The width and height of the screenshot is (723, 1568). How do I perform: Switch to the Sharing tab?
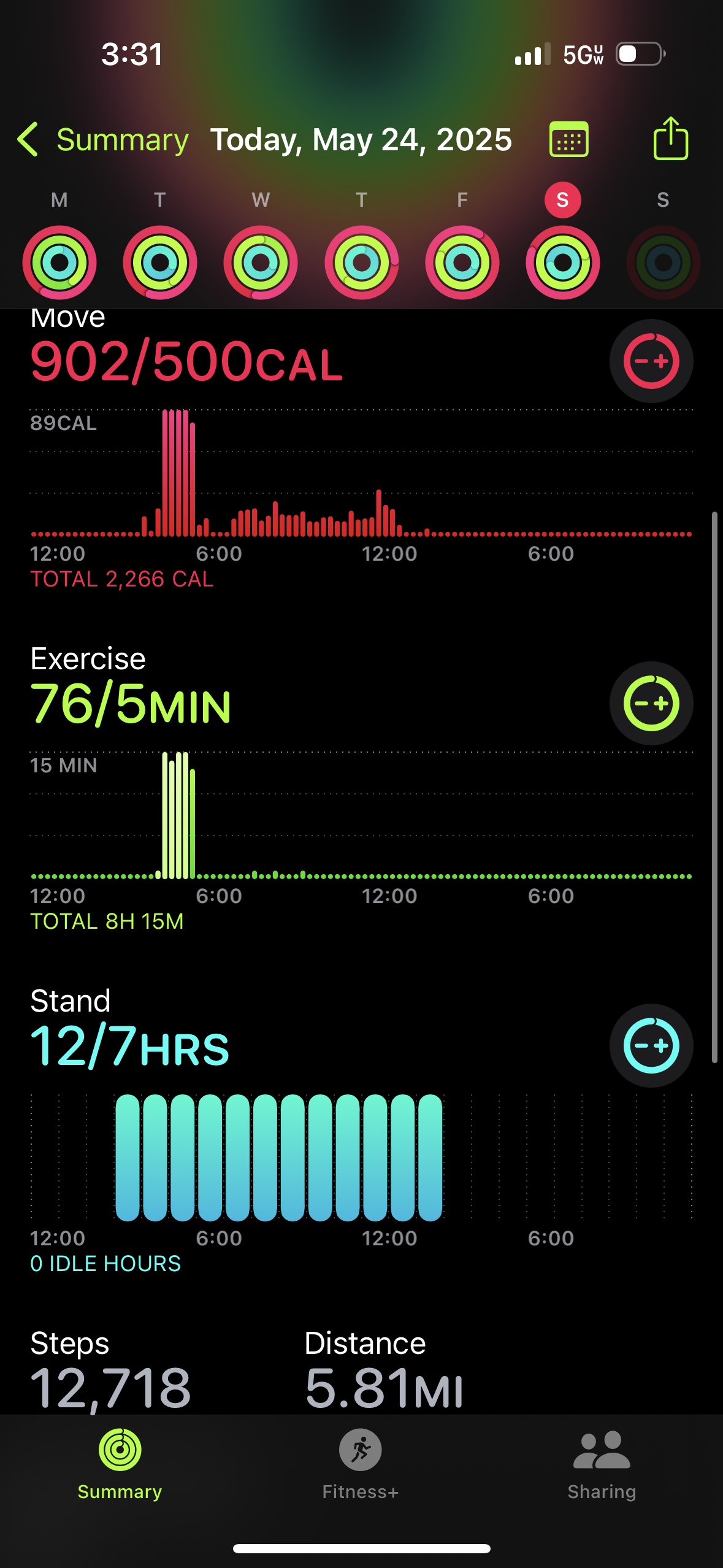coord(602,1464)
